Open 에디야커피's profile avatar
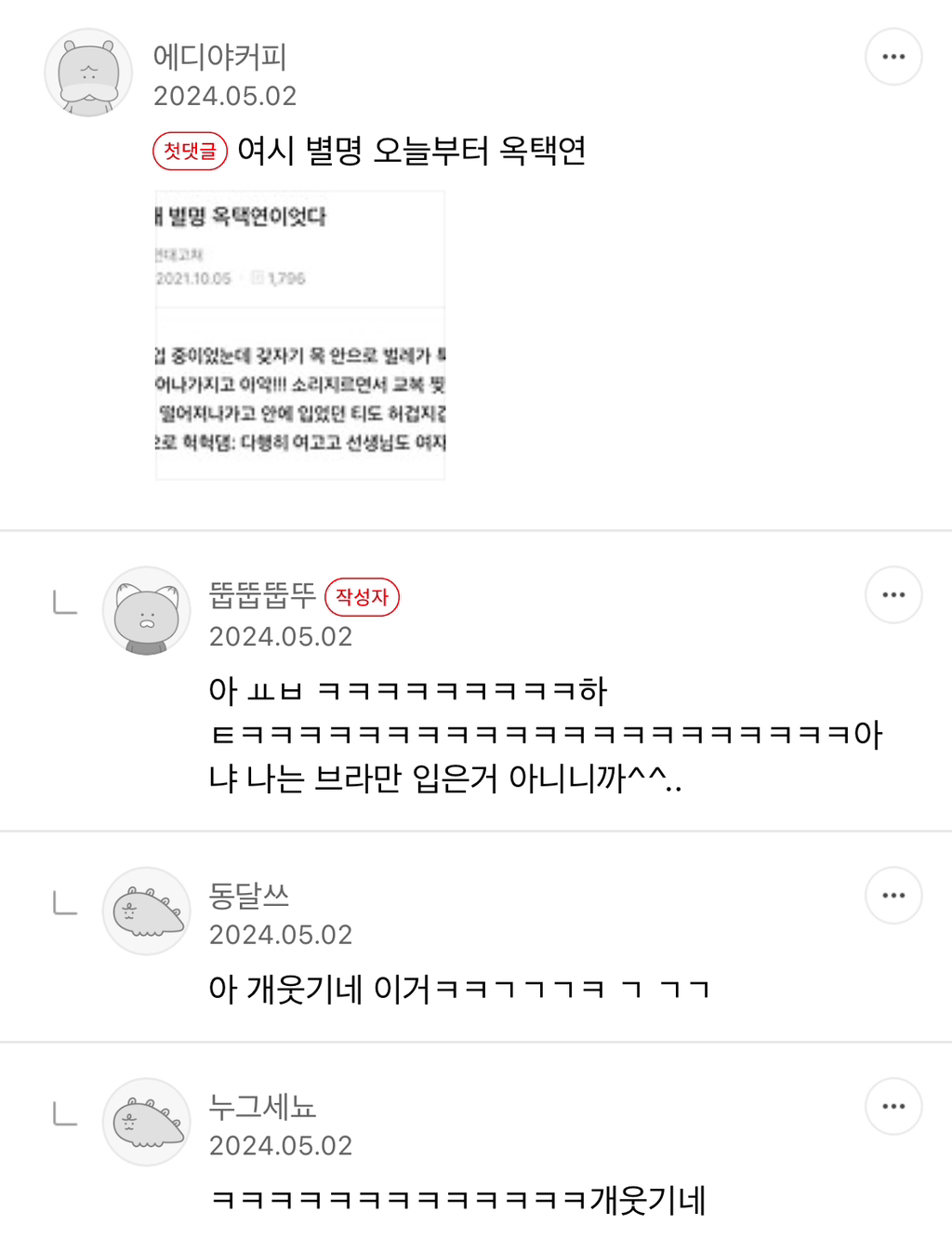952x1238 pixels. coord(88,73)
